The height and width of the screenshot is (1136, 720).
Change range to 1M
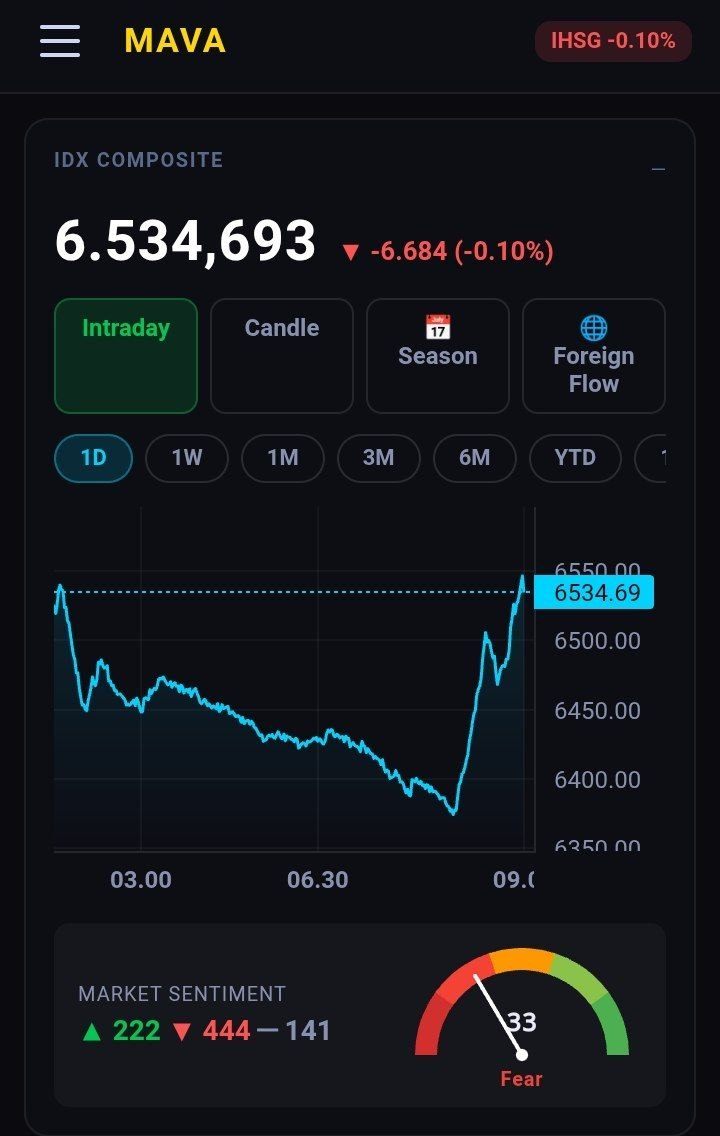point(282,458)
